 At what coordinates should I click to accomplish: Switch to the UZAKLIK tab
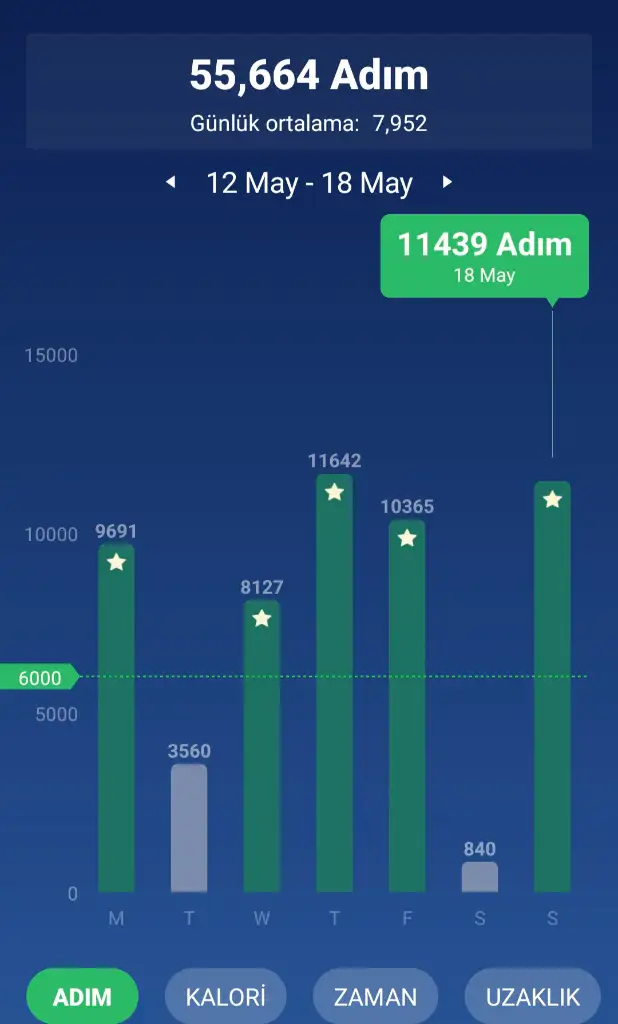click(x=532, y=997)
